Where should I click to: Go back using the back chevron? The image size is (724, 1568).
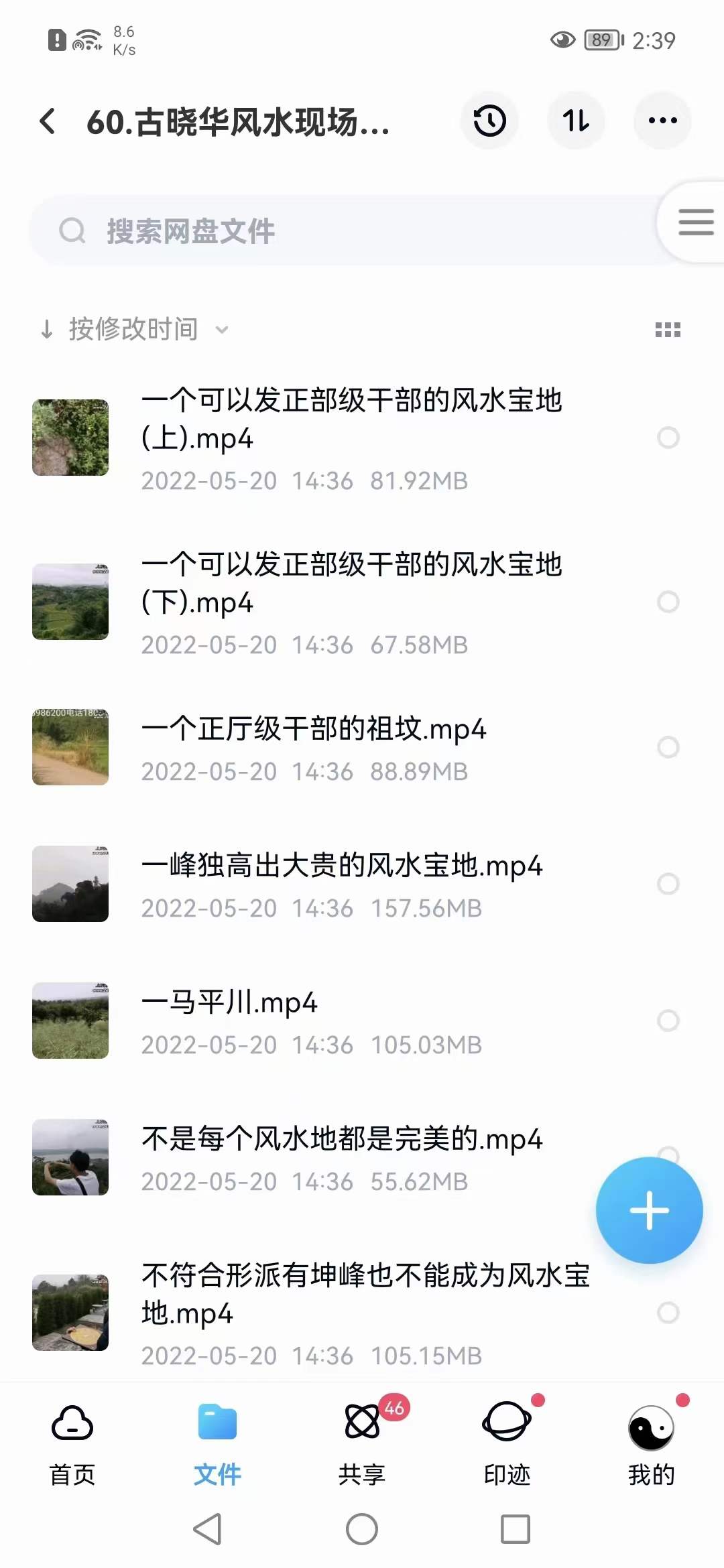click(x=47, y=121)
